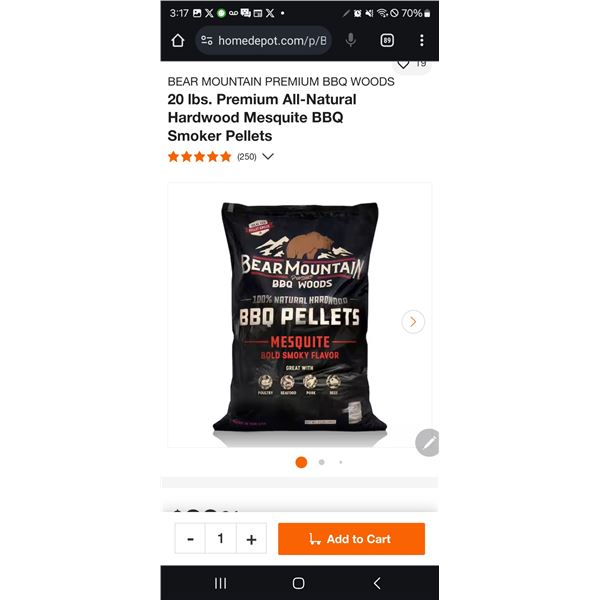
Task: Open the system recent apps view
Action: point(220,583)
